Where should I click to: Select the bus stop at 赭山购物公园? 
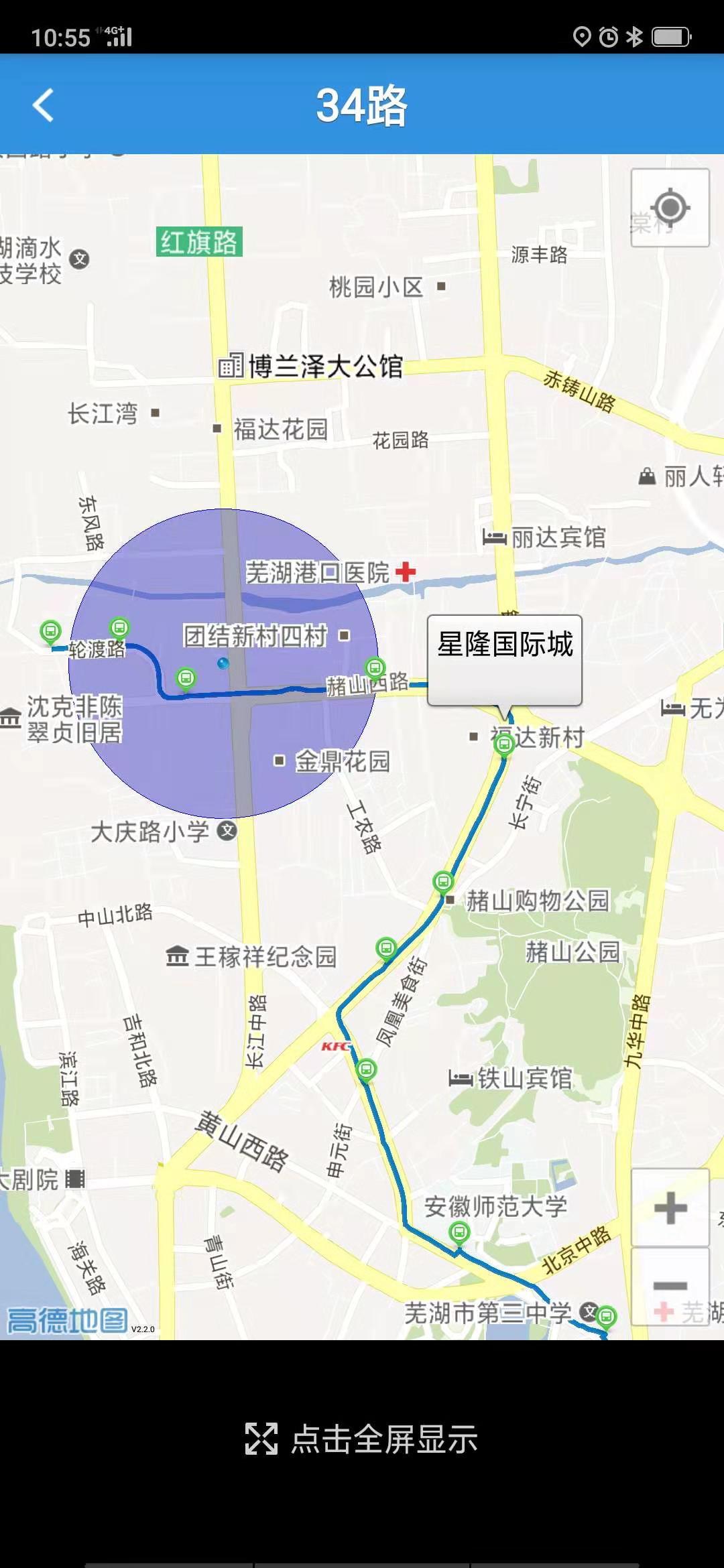click(443, 882)
